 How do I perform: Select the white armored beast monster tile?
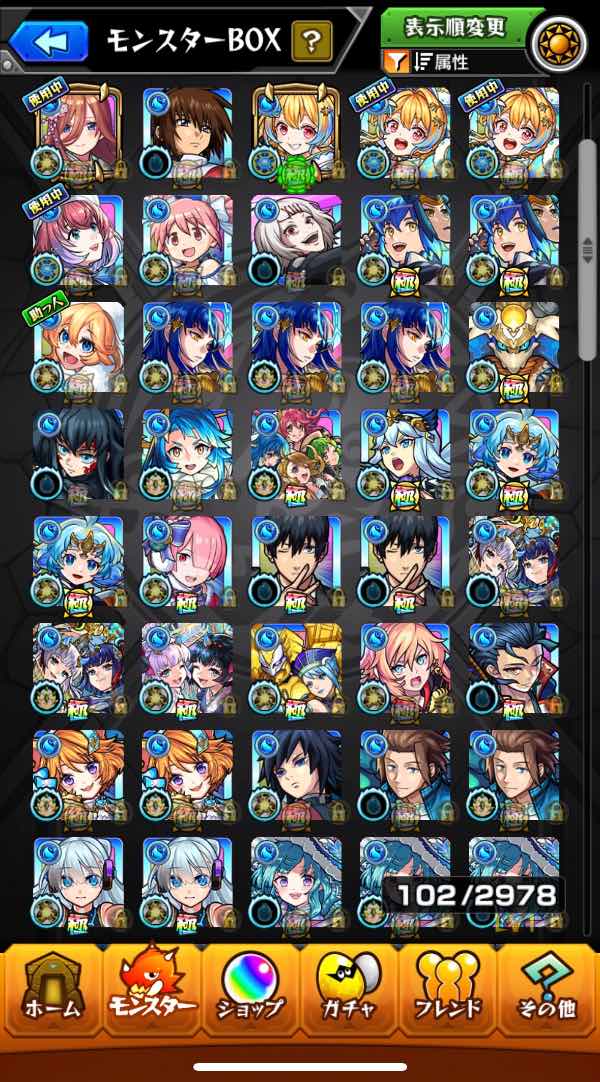coord(514,347)
